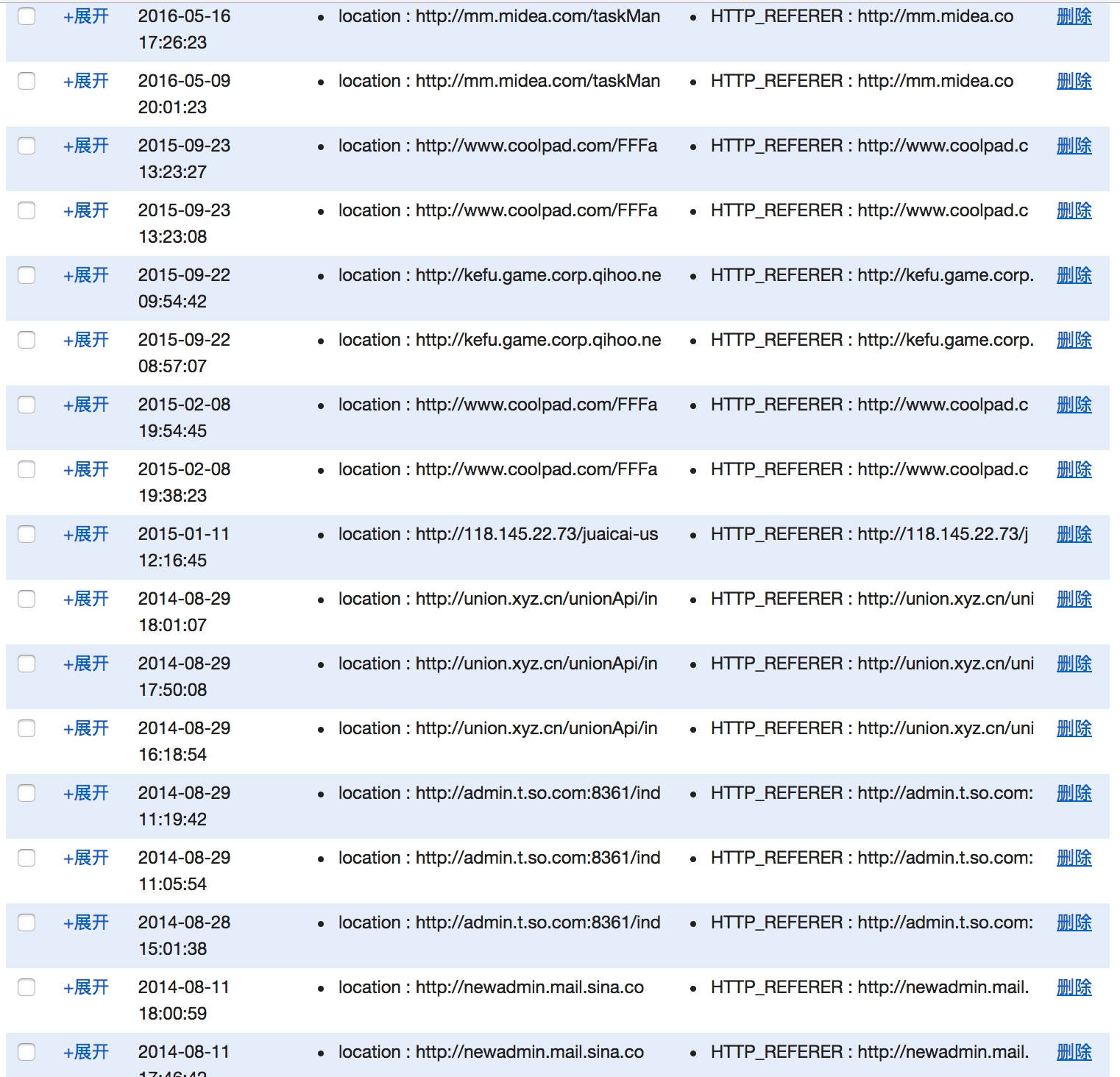Screen dimensions: 1120x1077
Task: Tick the checkbox for 2014-08-29 11:05:54
Action: click(26, 858)
